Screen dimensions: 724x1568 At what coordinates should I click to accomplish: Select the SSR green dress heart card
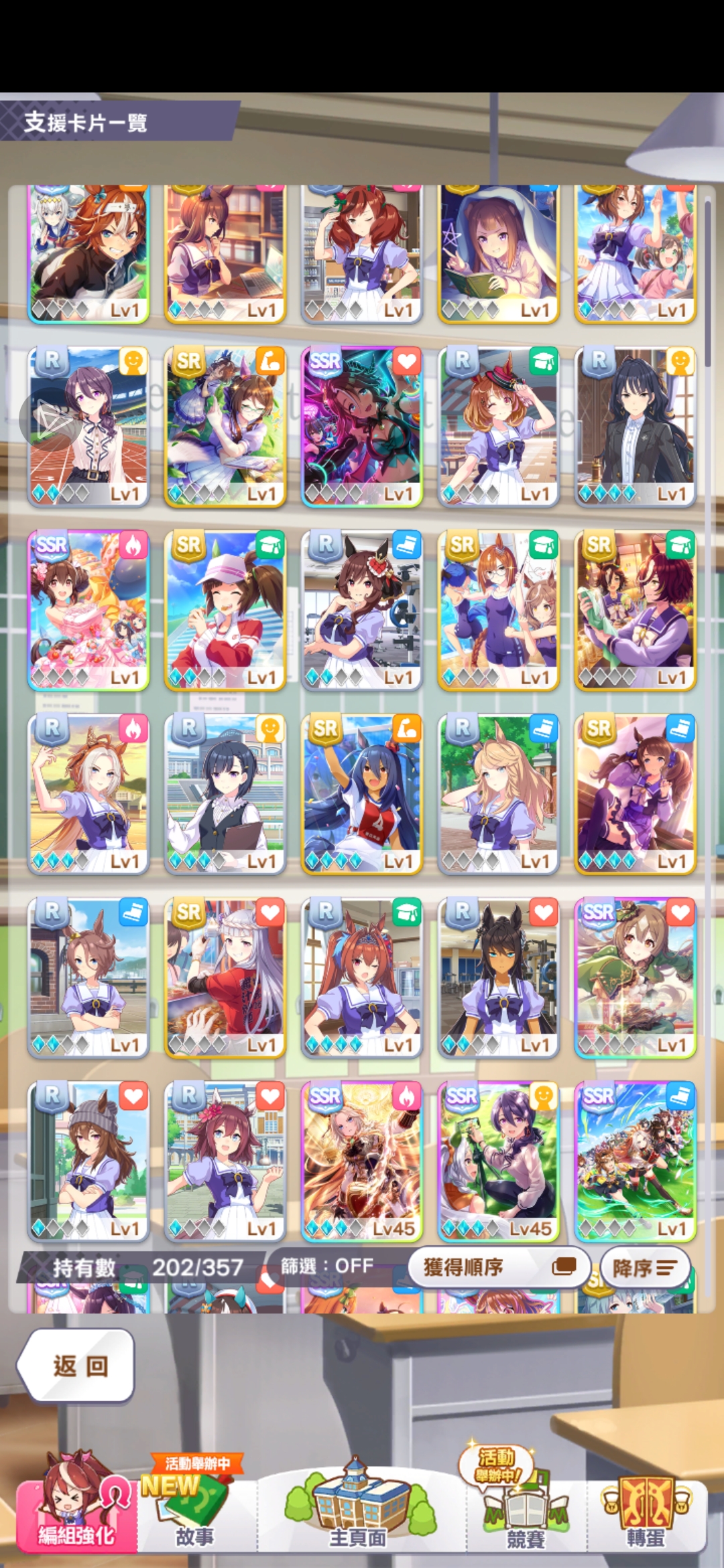pos(635,977)
